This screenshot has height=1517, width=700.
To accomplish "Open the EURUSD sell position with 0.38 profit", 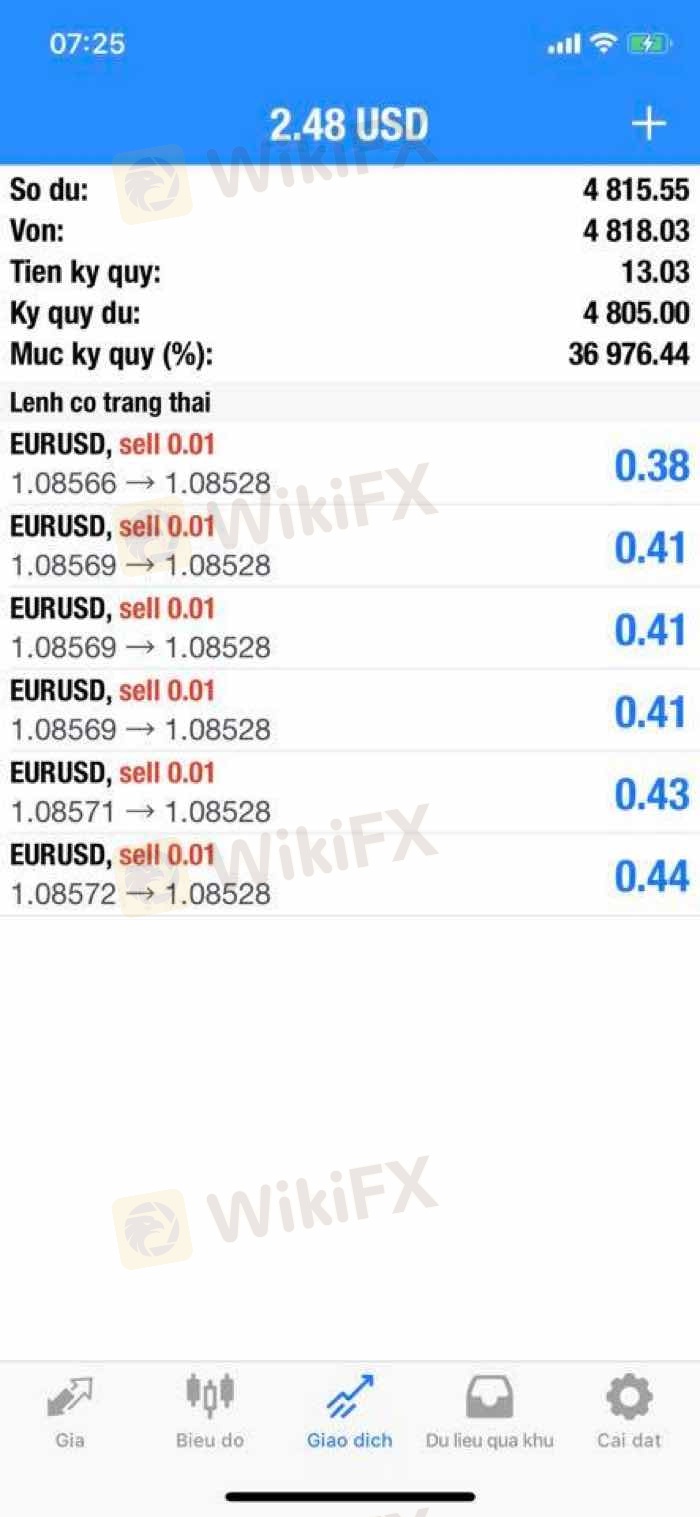I will pyautogui.click(x=350, y=464).
